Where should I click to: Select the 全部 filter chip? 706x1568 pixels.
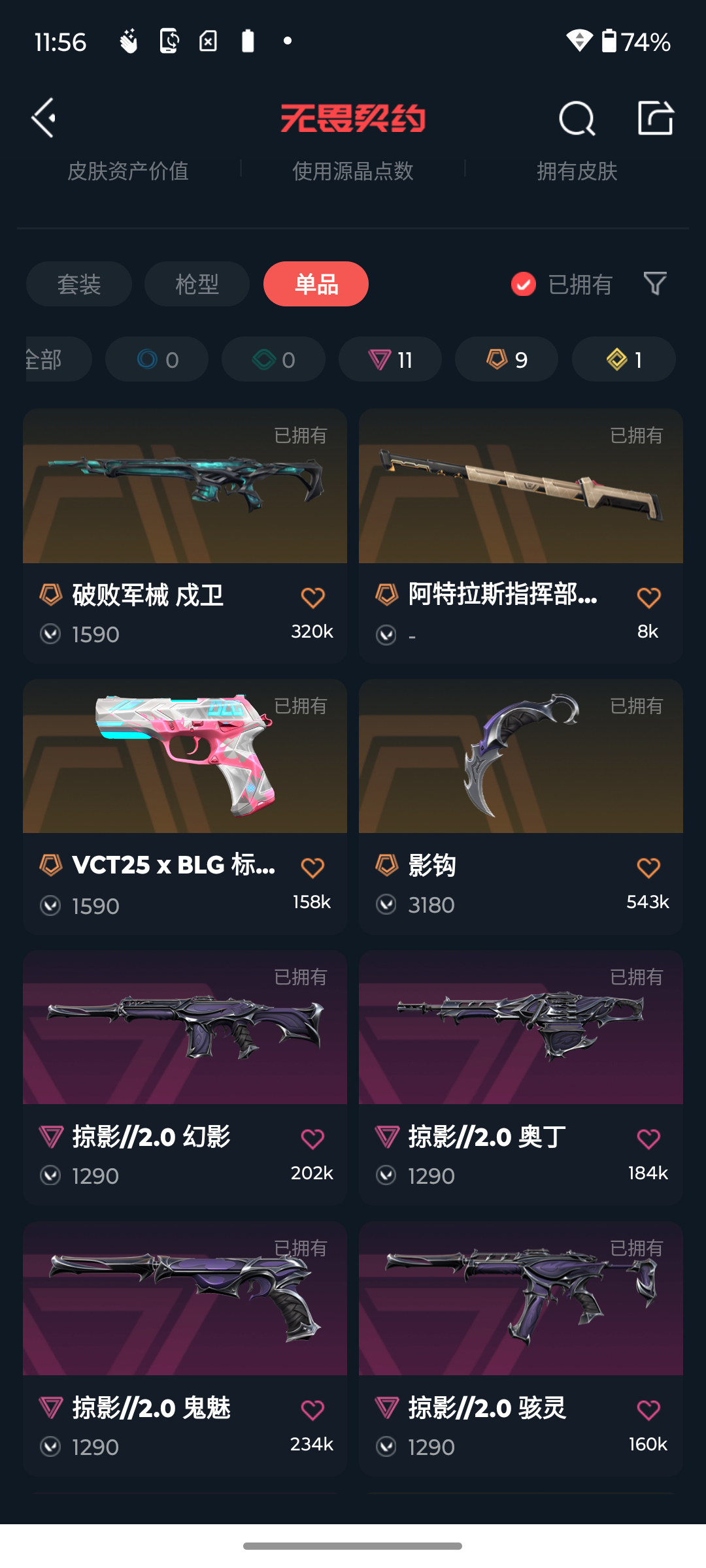tap(52, 359)
